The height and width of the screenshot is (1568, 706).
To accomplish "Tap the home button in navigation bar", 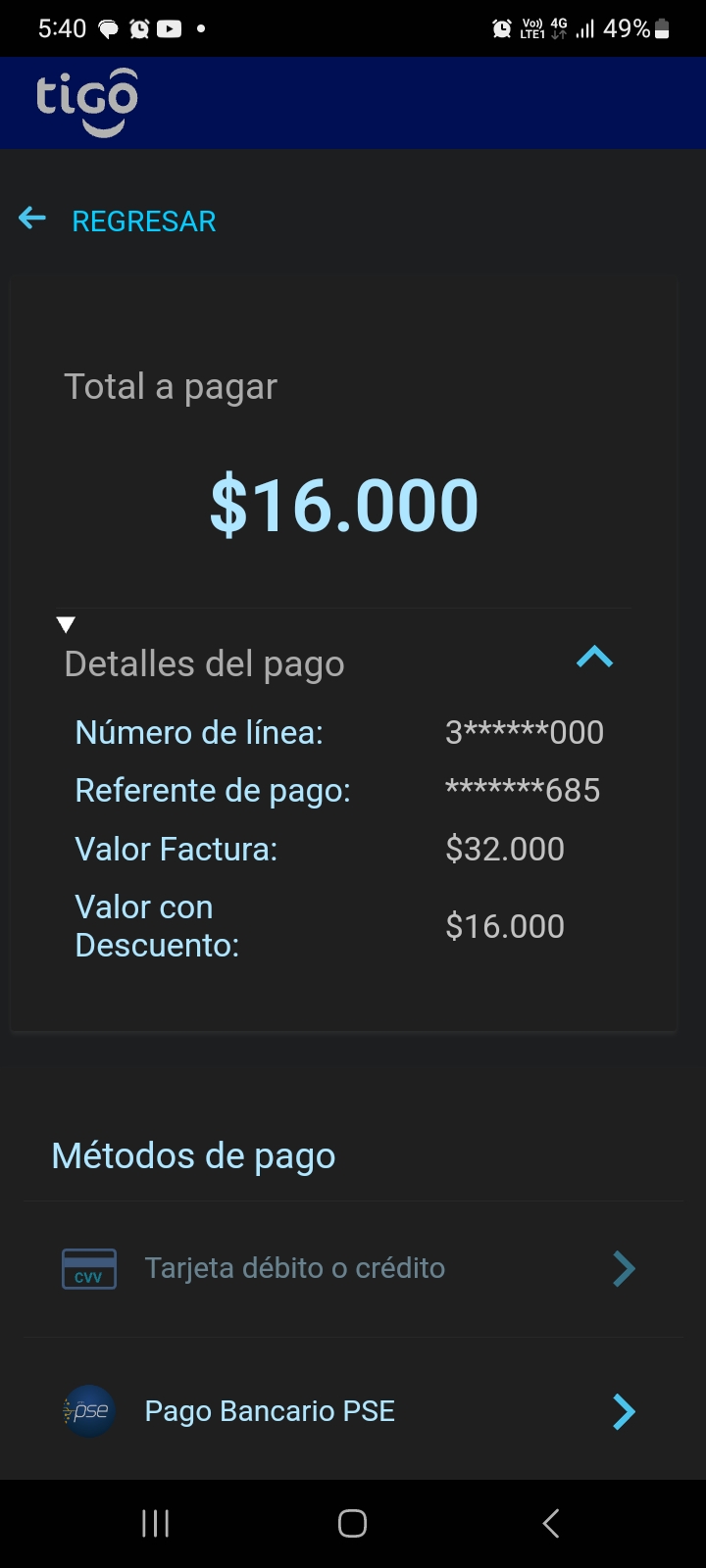I will coord(352,1523).
